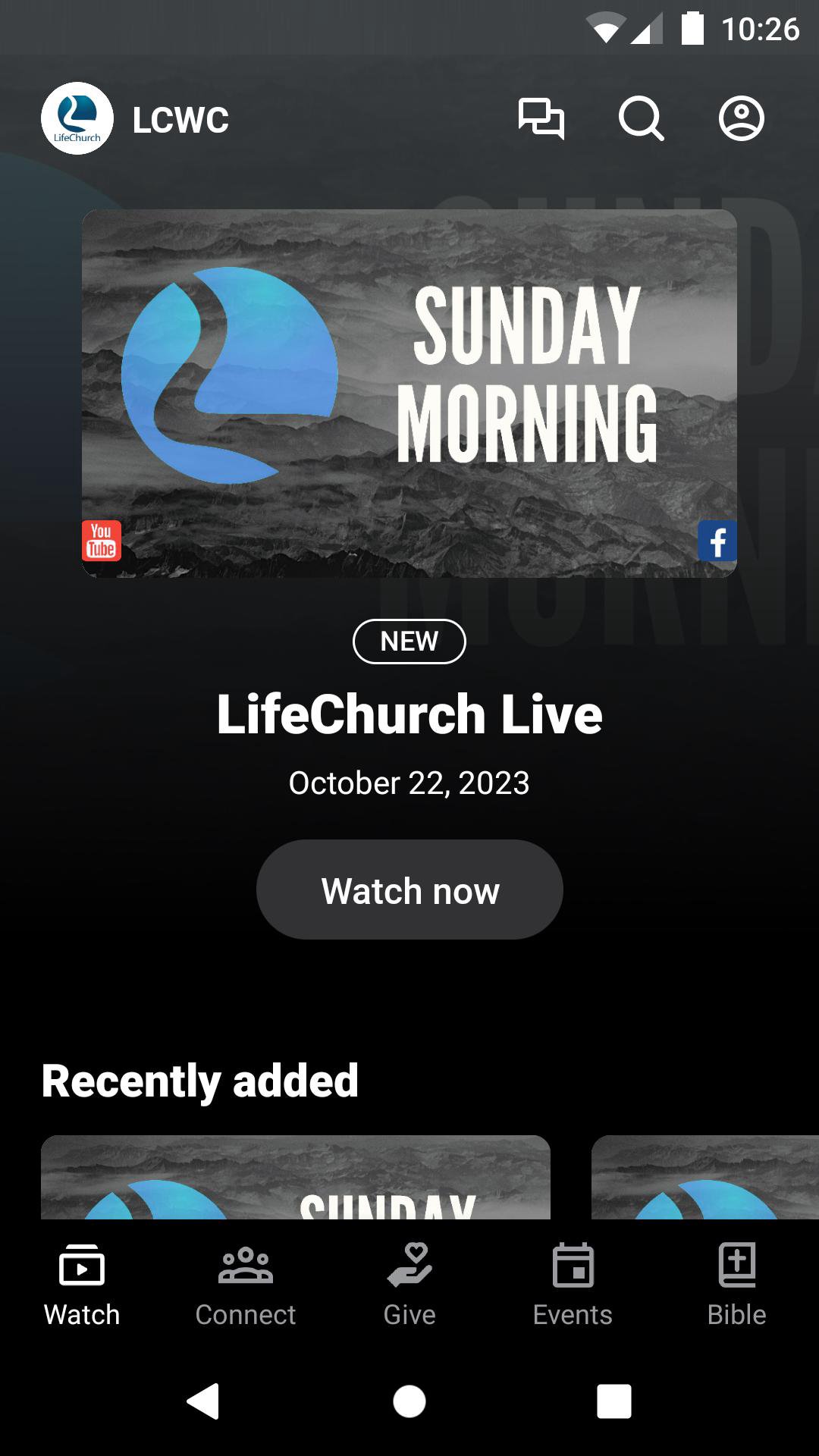This screenshot has height=1456, width=819.
Task: Go to the system home screen
Action: (409, 1401)
